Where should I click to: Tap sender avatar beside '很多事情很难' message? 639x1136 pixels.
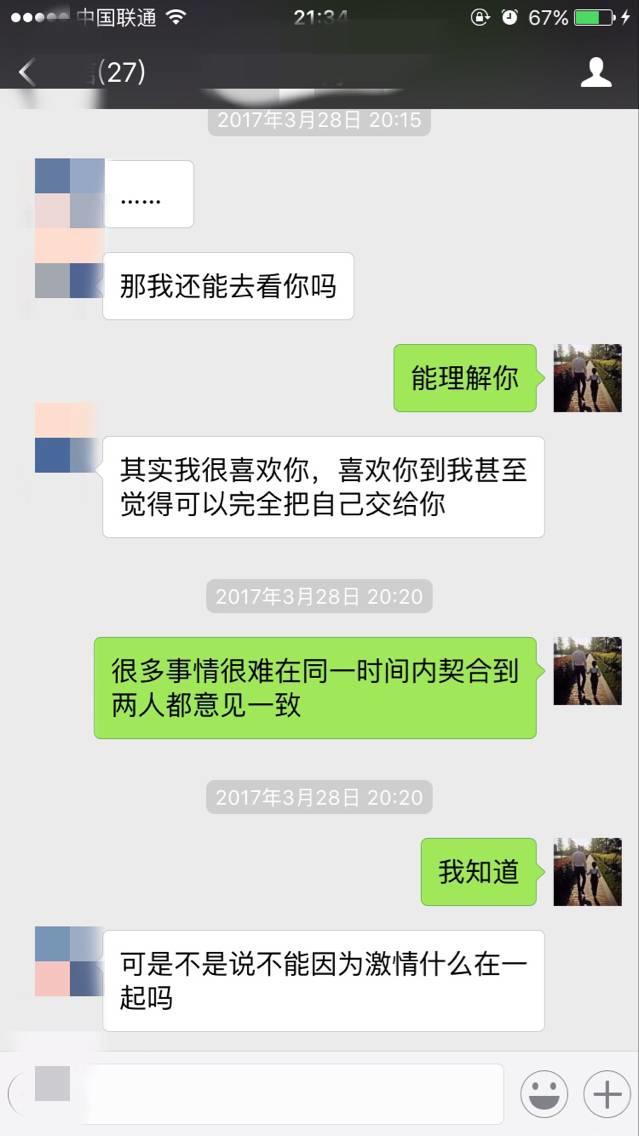(587, 670)
